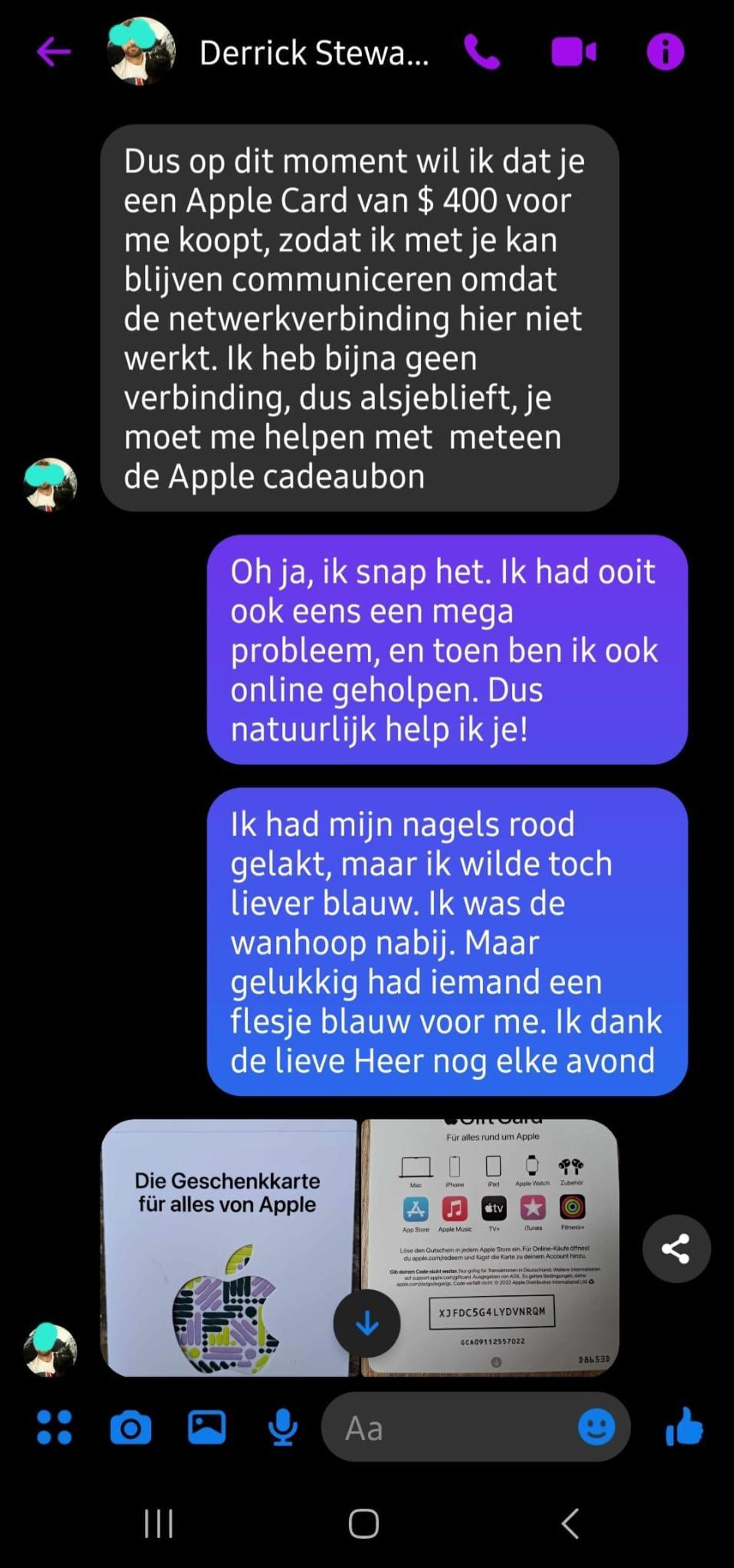Record a voice message

click(x=283, y=1428)
